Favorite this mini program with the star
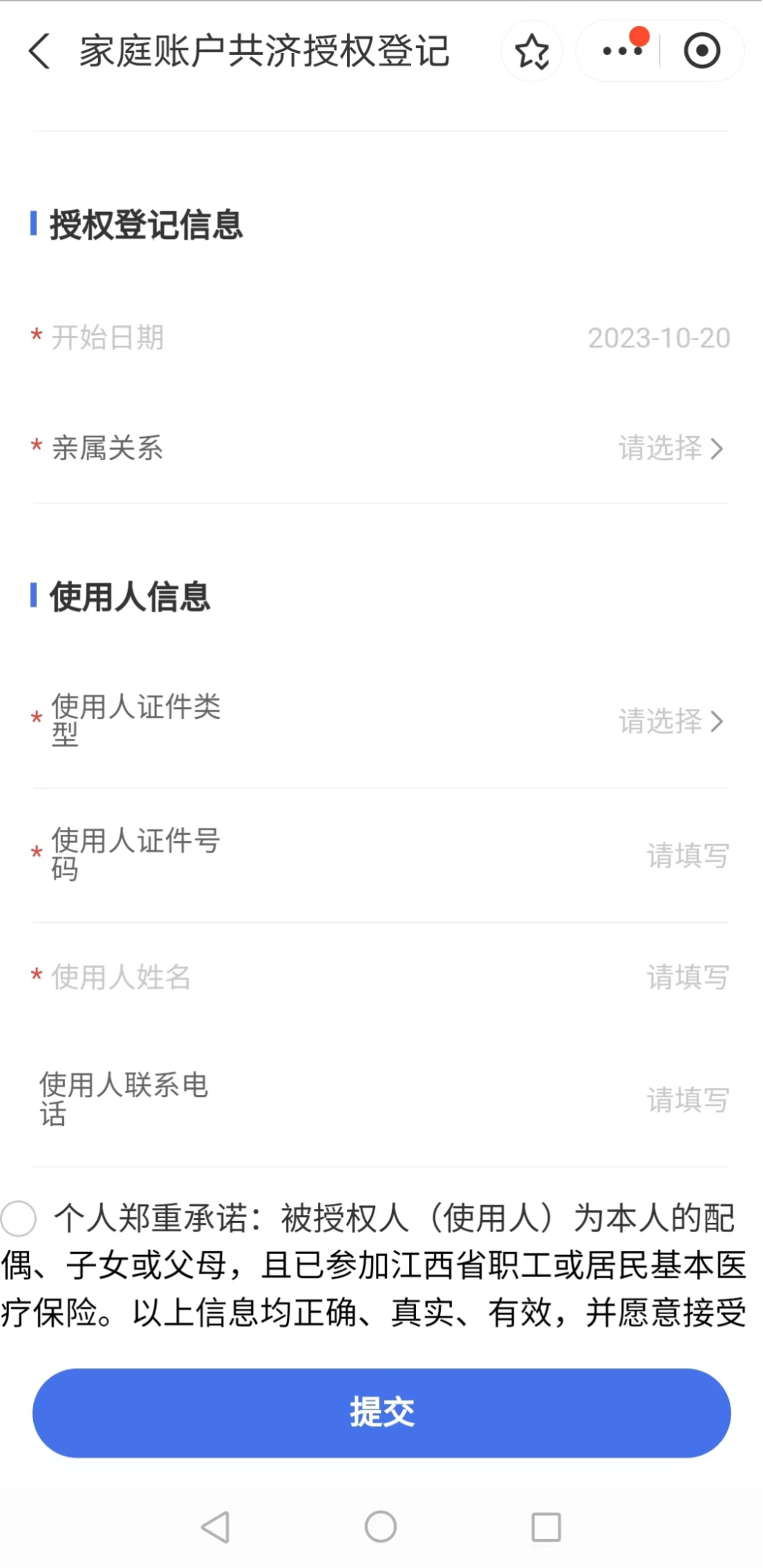This screenshot has height=1568, width=763. coord(531,52)
